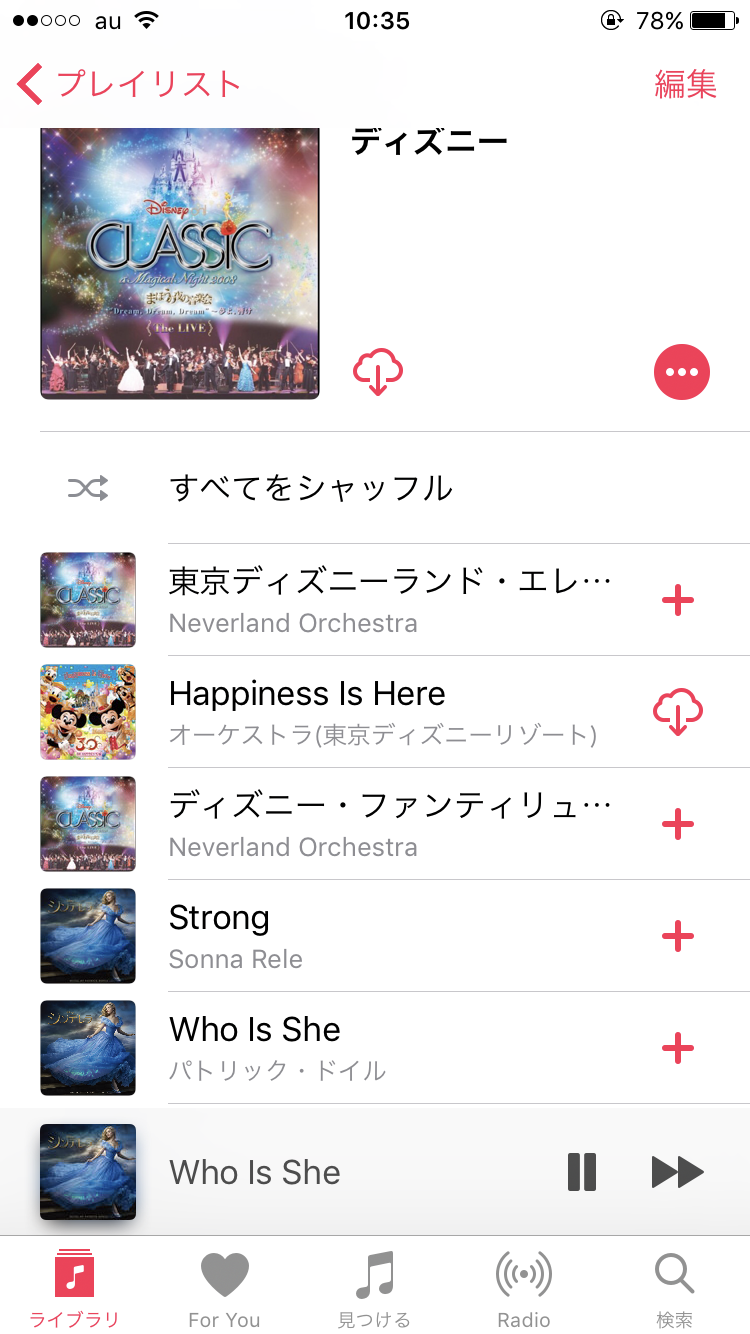The height and width of the screenshot is (1334, 750).
Task: Tap the shuffle icon next to すべてをシャッフル
Action: point(88,488)
